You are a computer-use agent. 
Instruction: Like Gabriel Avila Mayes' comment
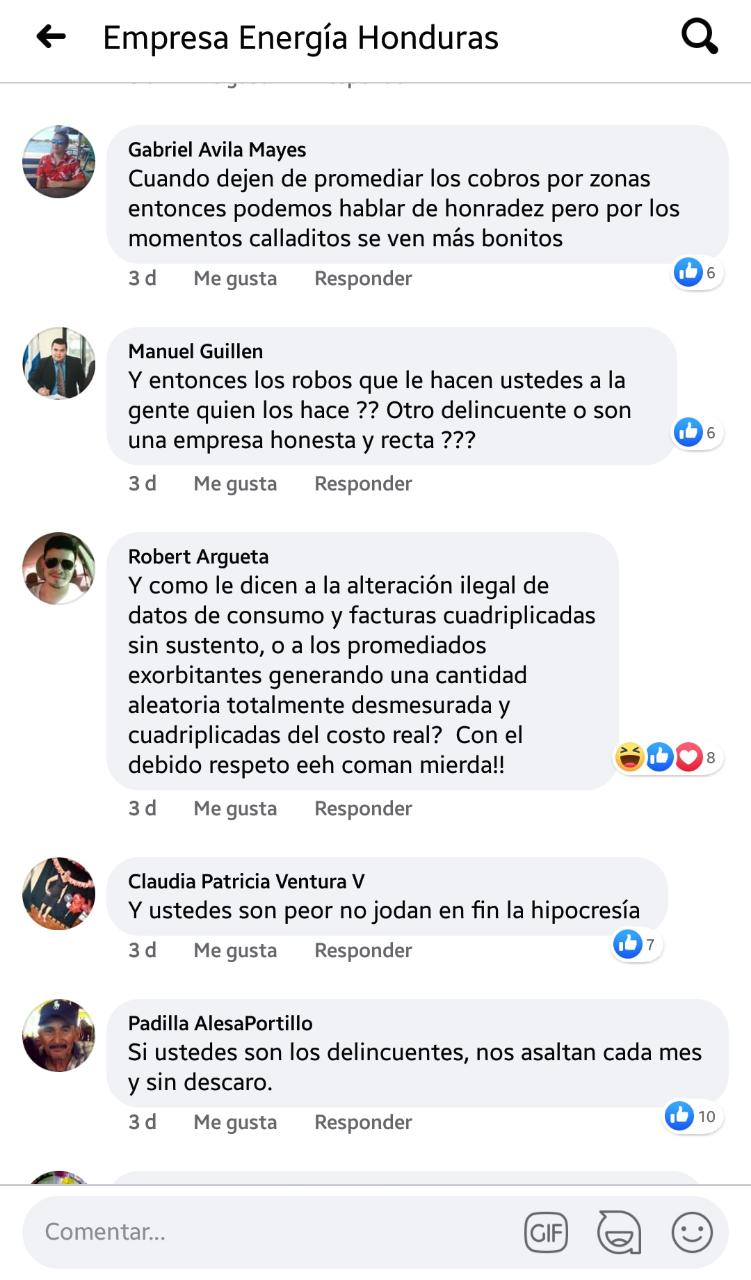pos(235,278)
